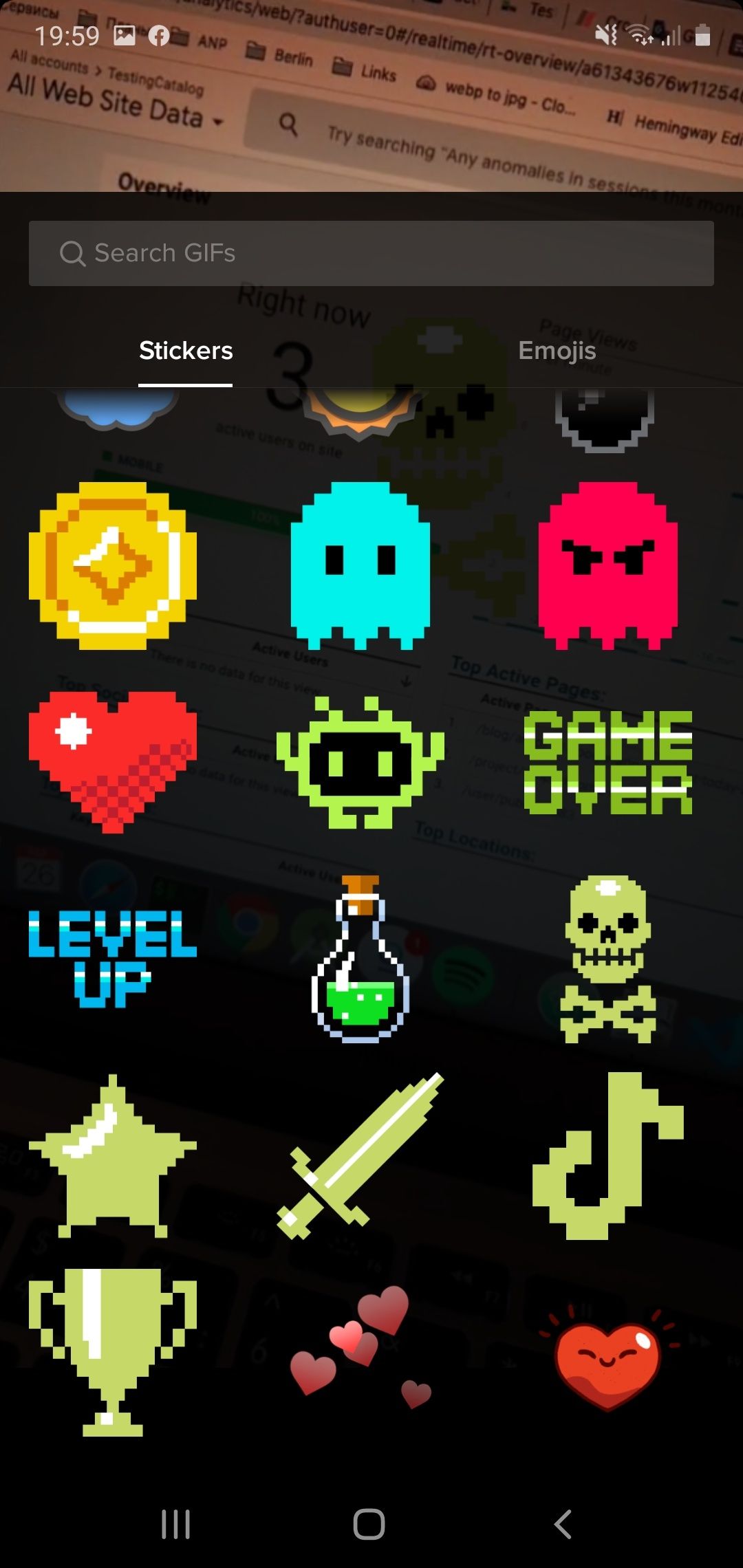
Task: Add the pixel trophy sticker
Action: (113, 1351)
